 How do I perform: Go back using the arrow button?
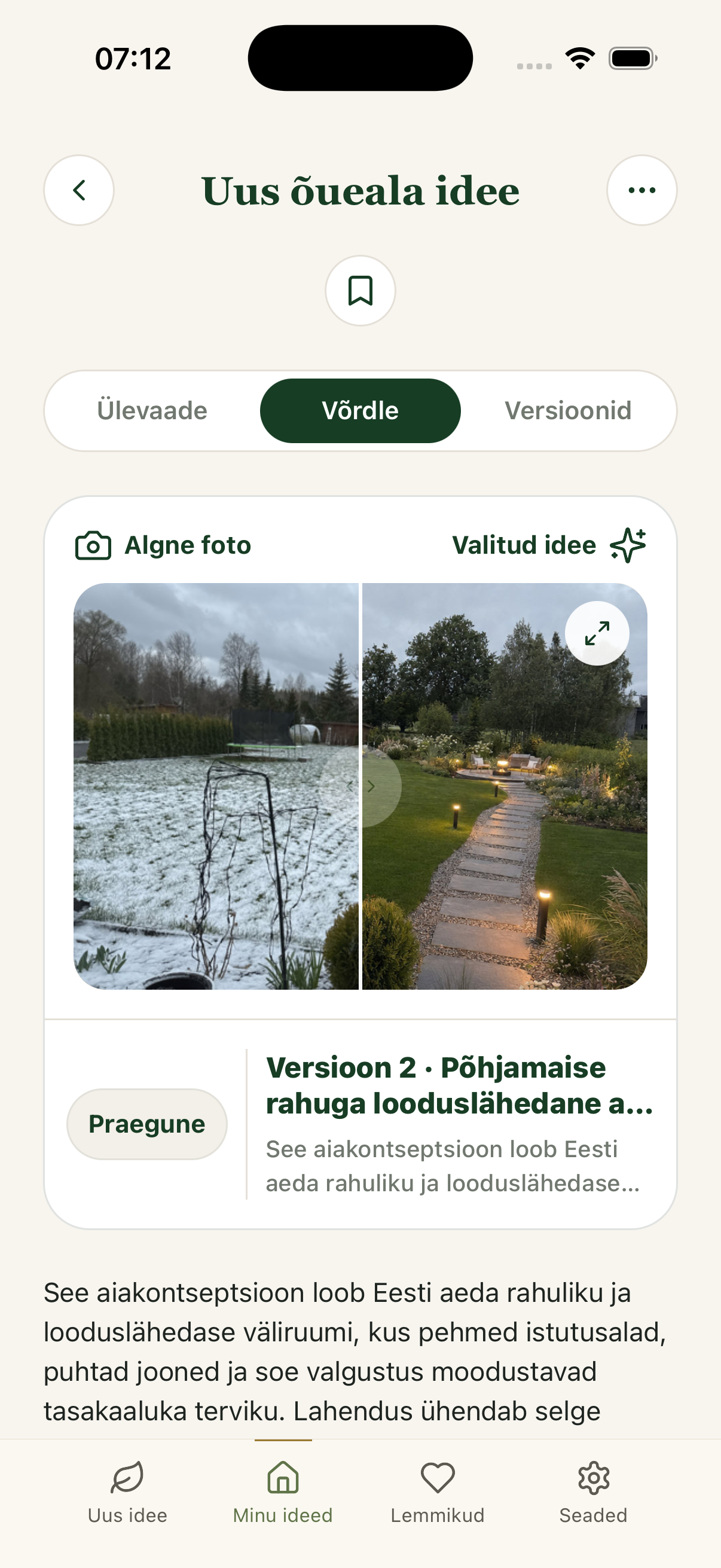click(79, 190)
